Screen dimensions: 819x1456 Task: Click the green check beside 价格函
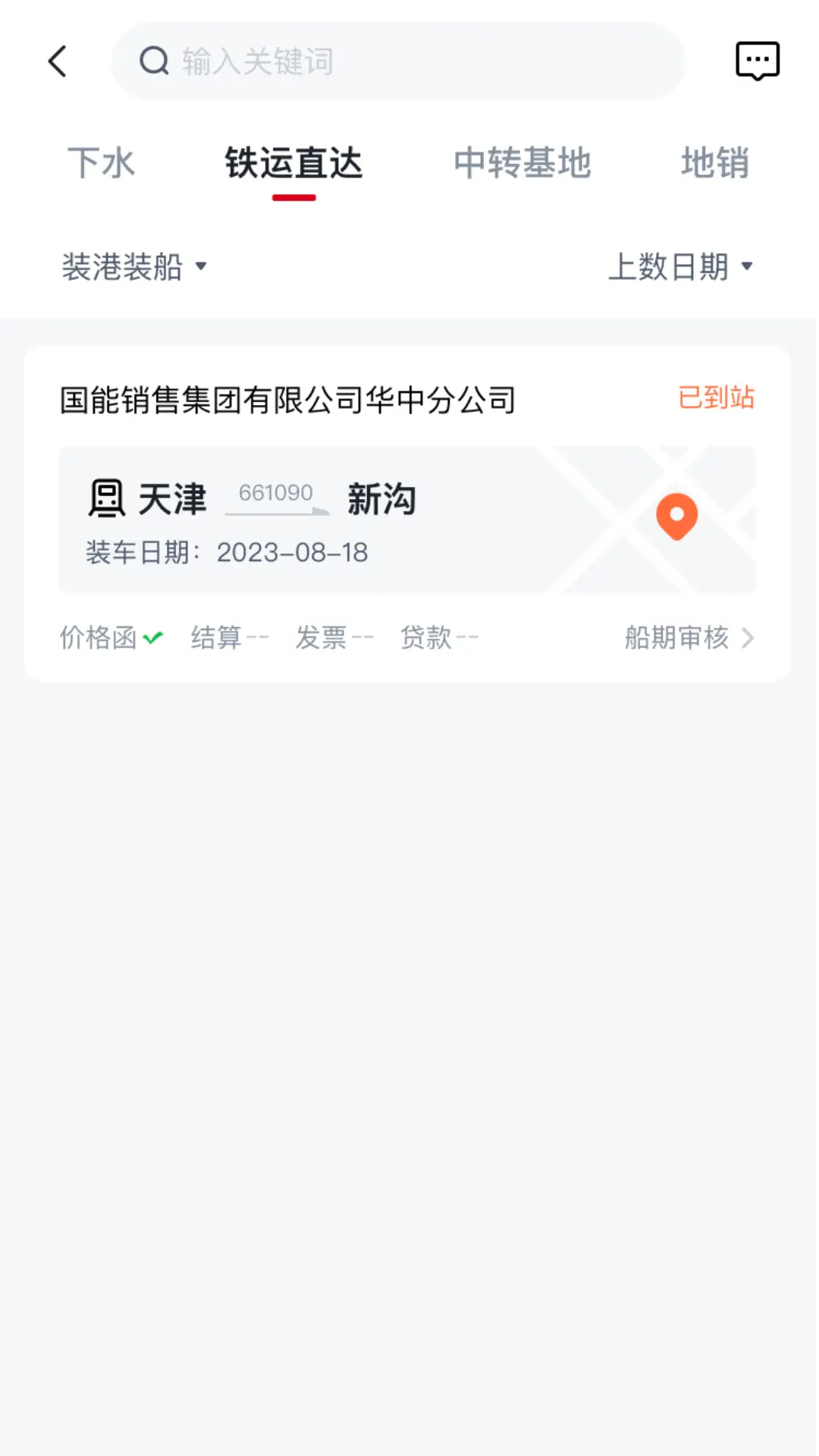154,637
